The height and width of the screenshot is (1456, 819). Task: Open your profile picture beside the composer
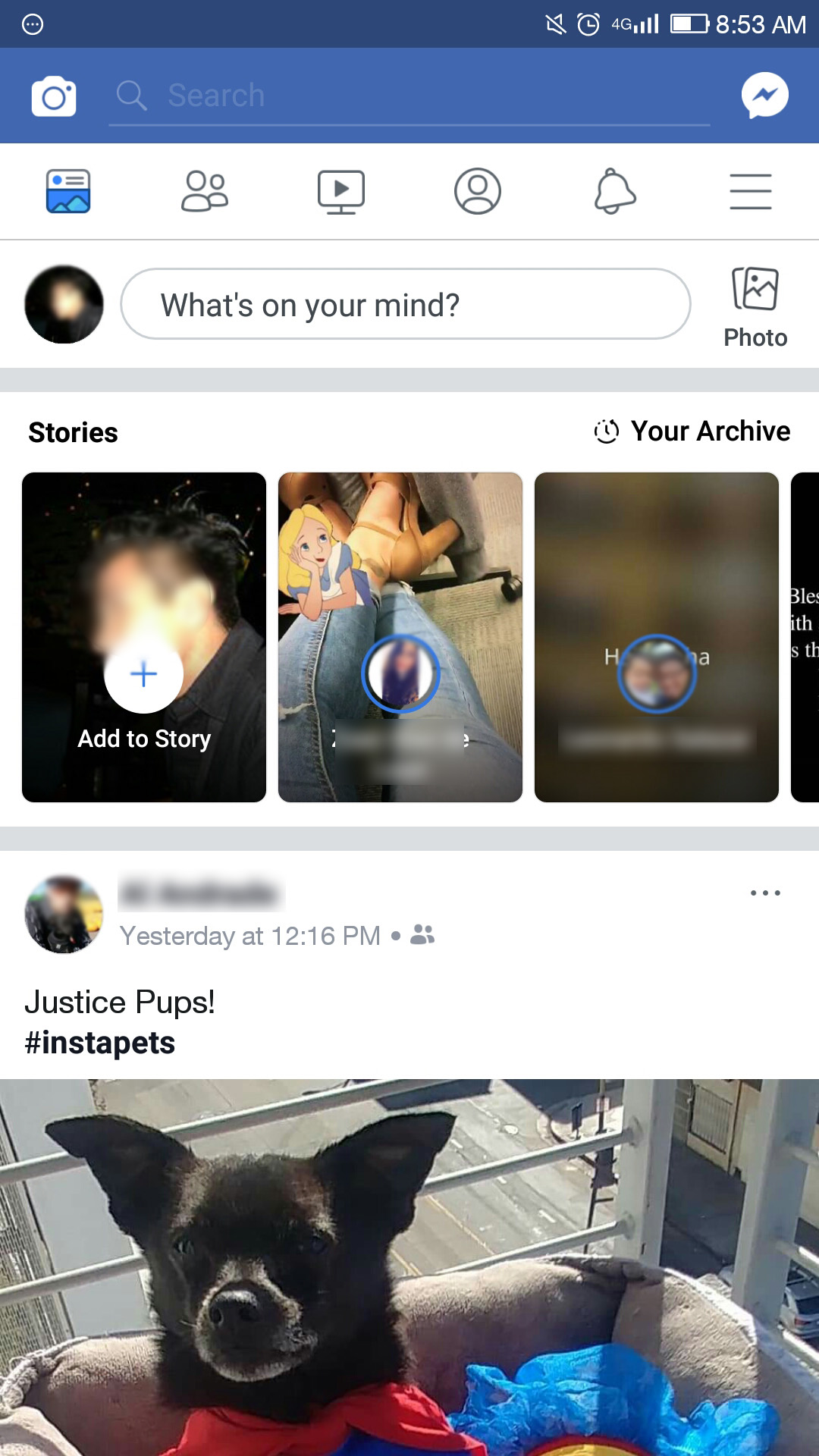click(x=64, y=304)
